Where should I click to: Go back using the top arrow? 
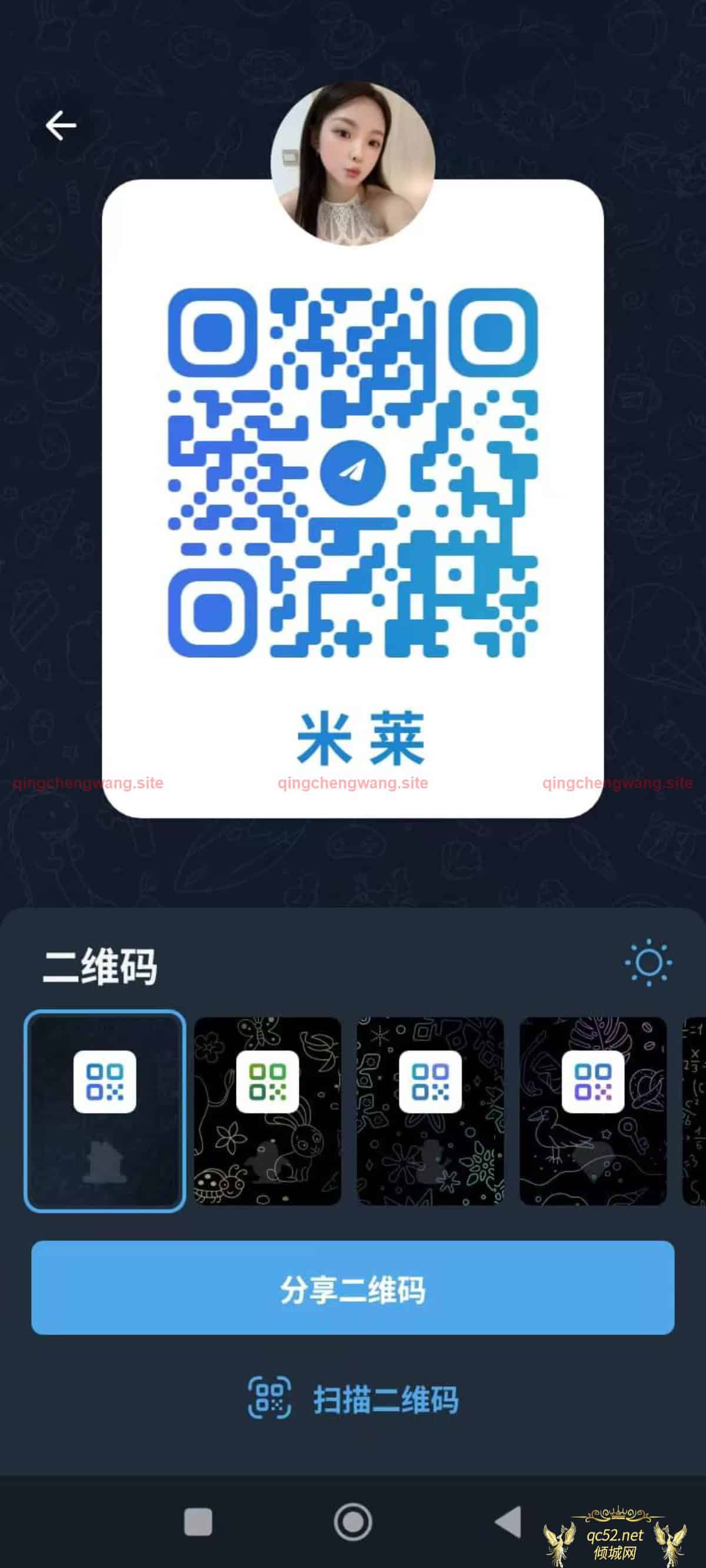coord(61,126)
